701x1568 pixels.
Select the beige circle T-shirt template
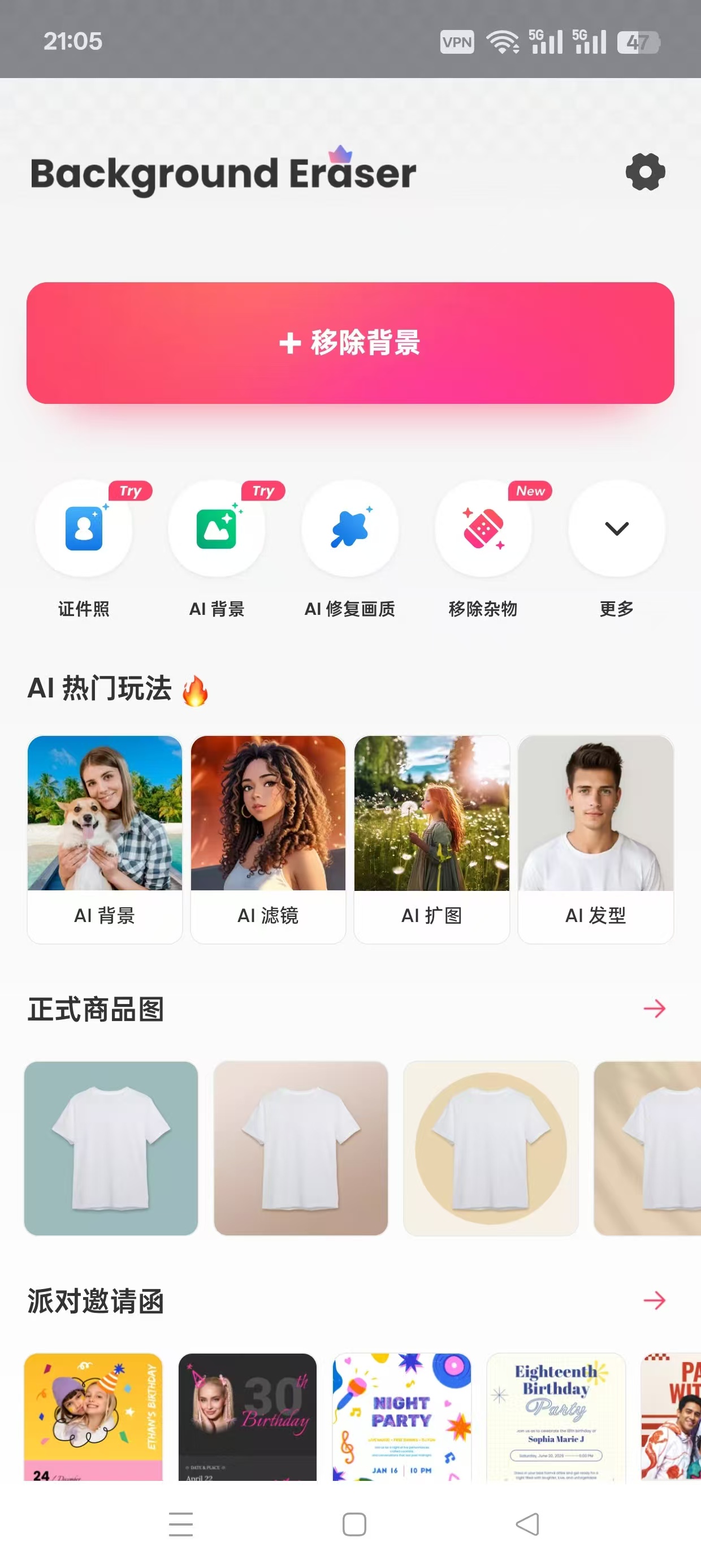491,1148
